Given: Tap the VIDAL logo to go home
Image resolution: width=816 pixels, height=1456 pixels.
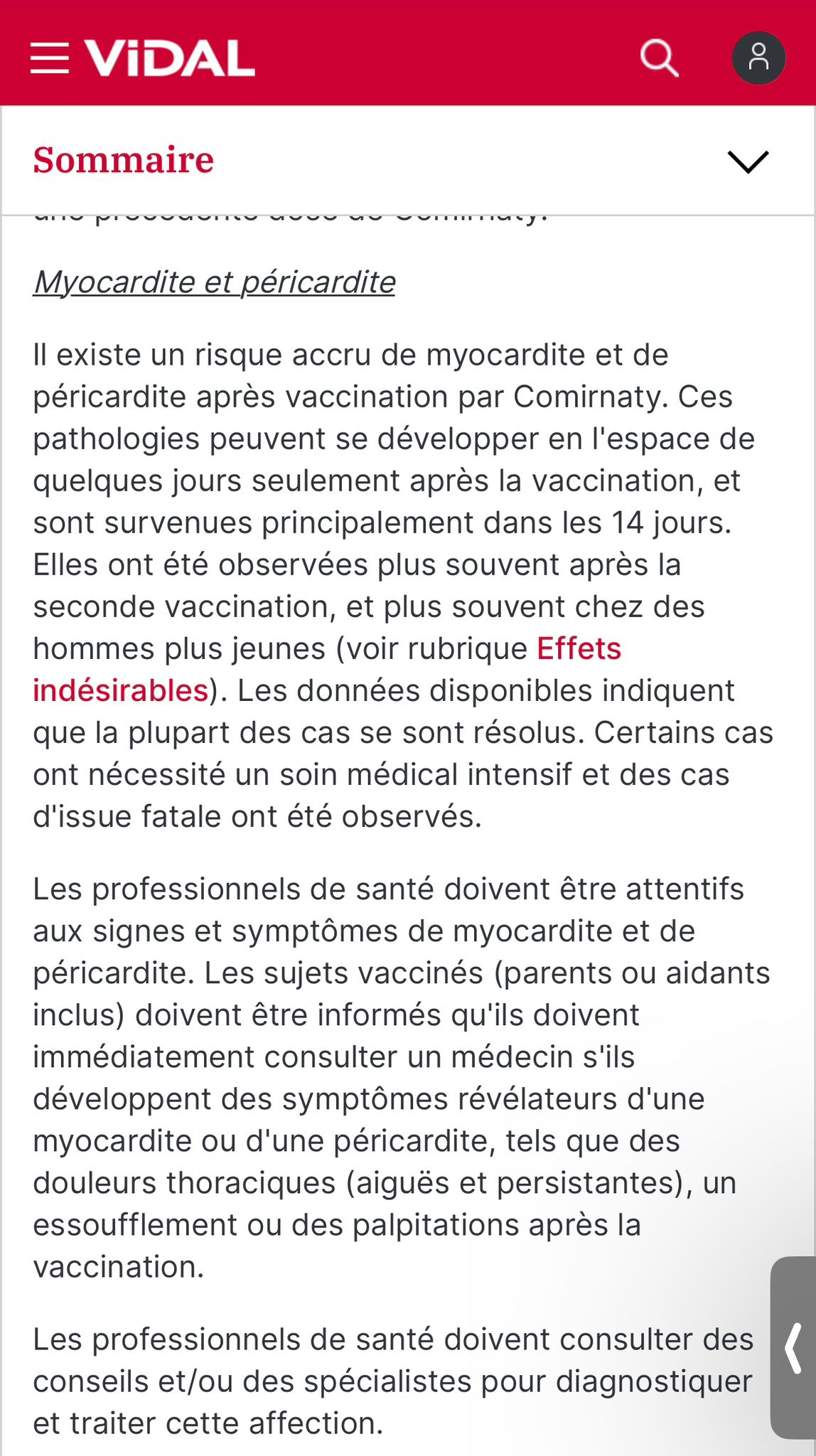Looking at the screenshot, I should coord(170,58).
